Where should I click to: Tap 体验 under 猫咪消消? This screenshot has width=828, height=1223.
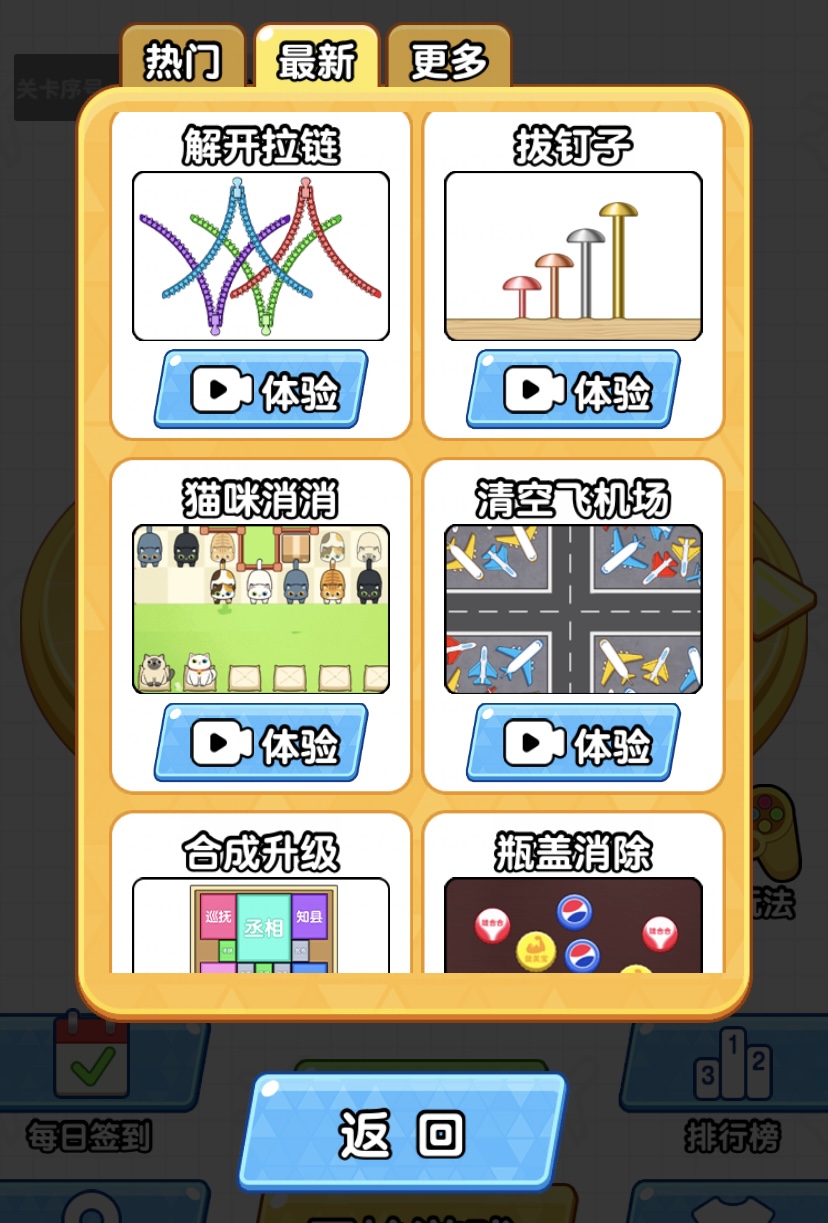coord(261,743)
